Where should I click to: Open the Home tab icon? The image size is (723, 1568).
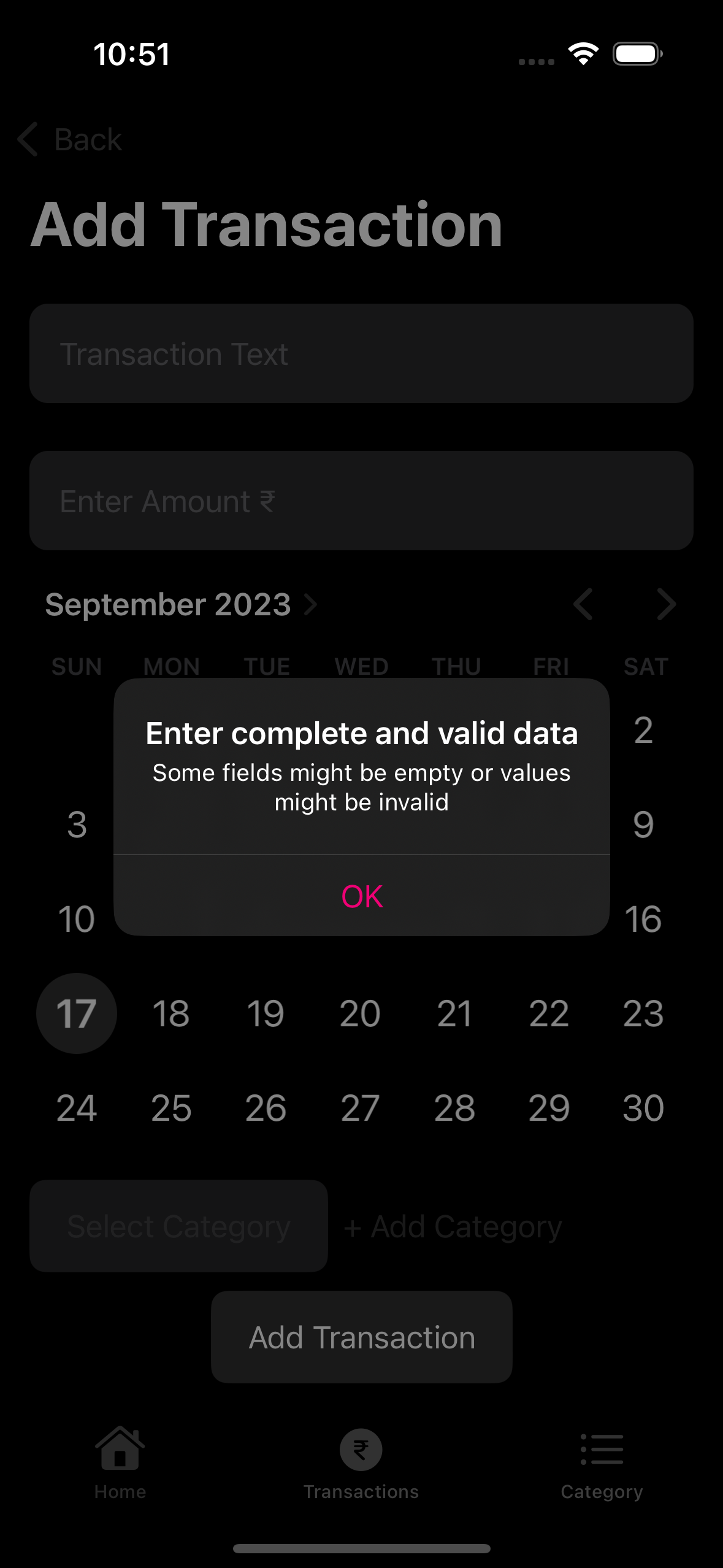tap(120, 1450)
